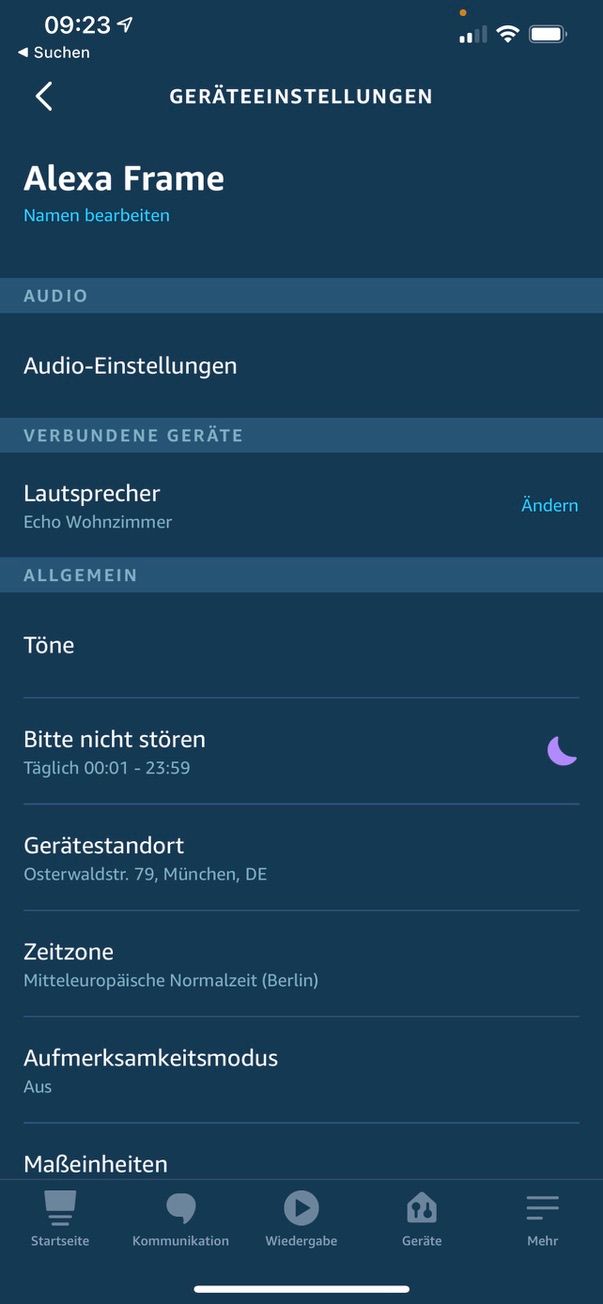Viewport: 603px width, 1304px height.
Task: Open Maßeinheiten setting
Action: 96,1163
